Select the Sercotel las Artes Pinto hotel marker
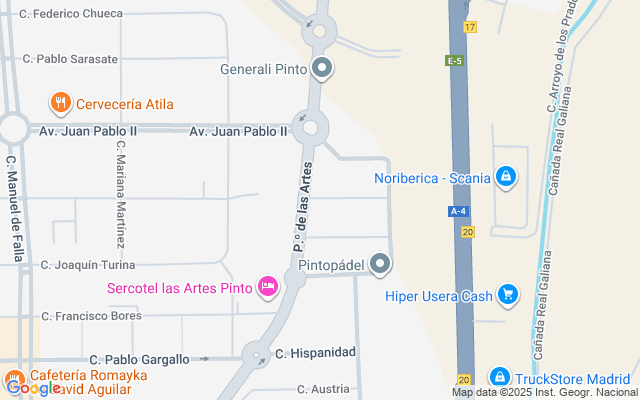Image resolution: width=640 pixels, height=400 pixels. pos(267,287)
